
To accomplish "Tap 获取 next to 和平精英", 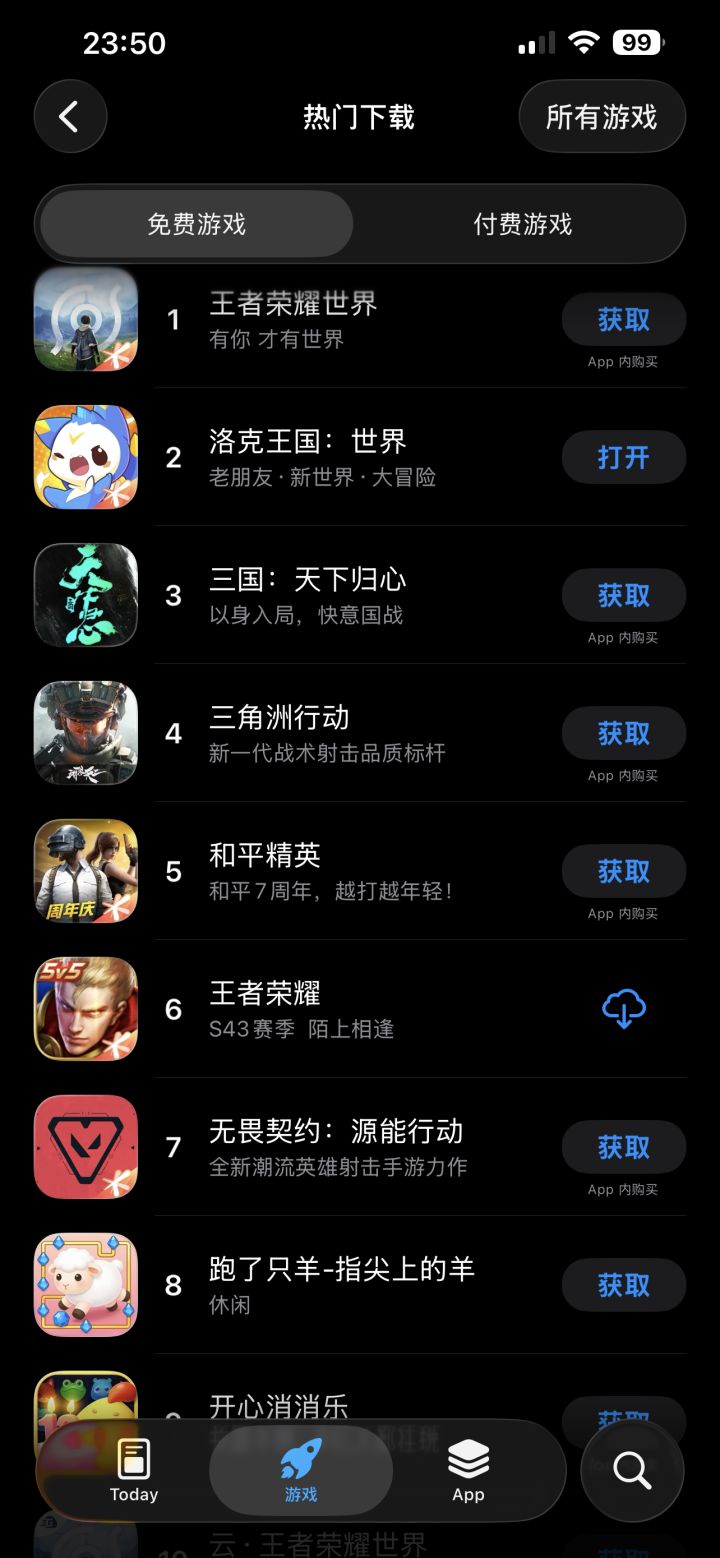I will click(623, 871).
